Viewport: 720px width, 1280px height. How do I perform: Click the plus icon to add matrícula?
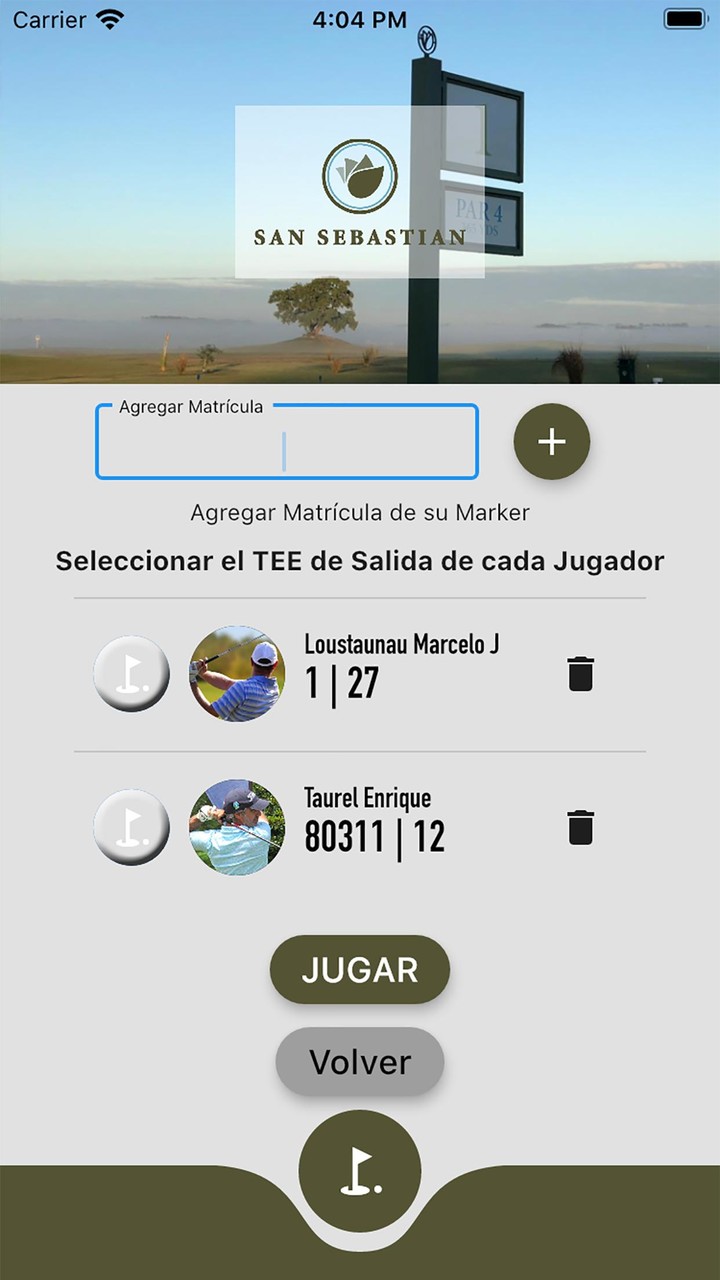coord(551,441)
